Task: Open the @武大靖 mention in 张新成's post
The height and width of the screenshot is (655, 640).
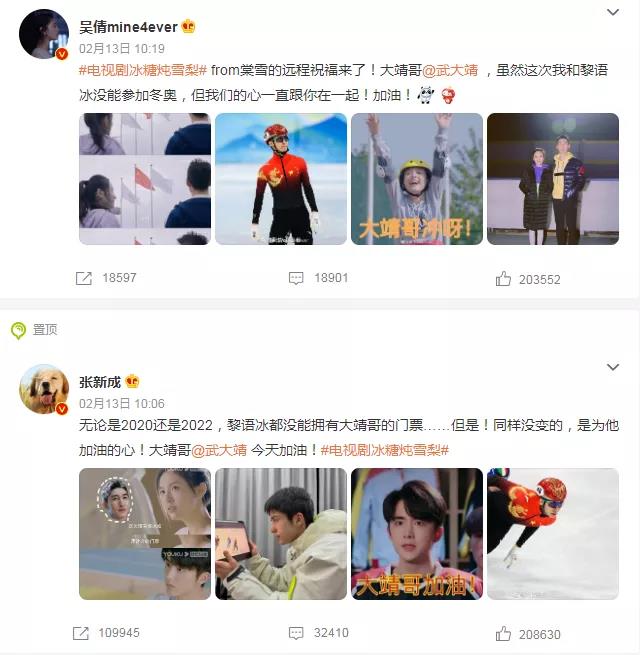Action: [219, 450]
